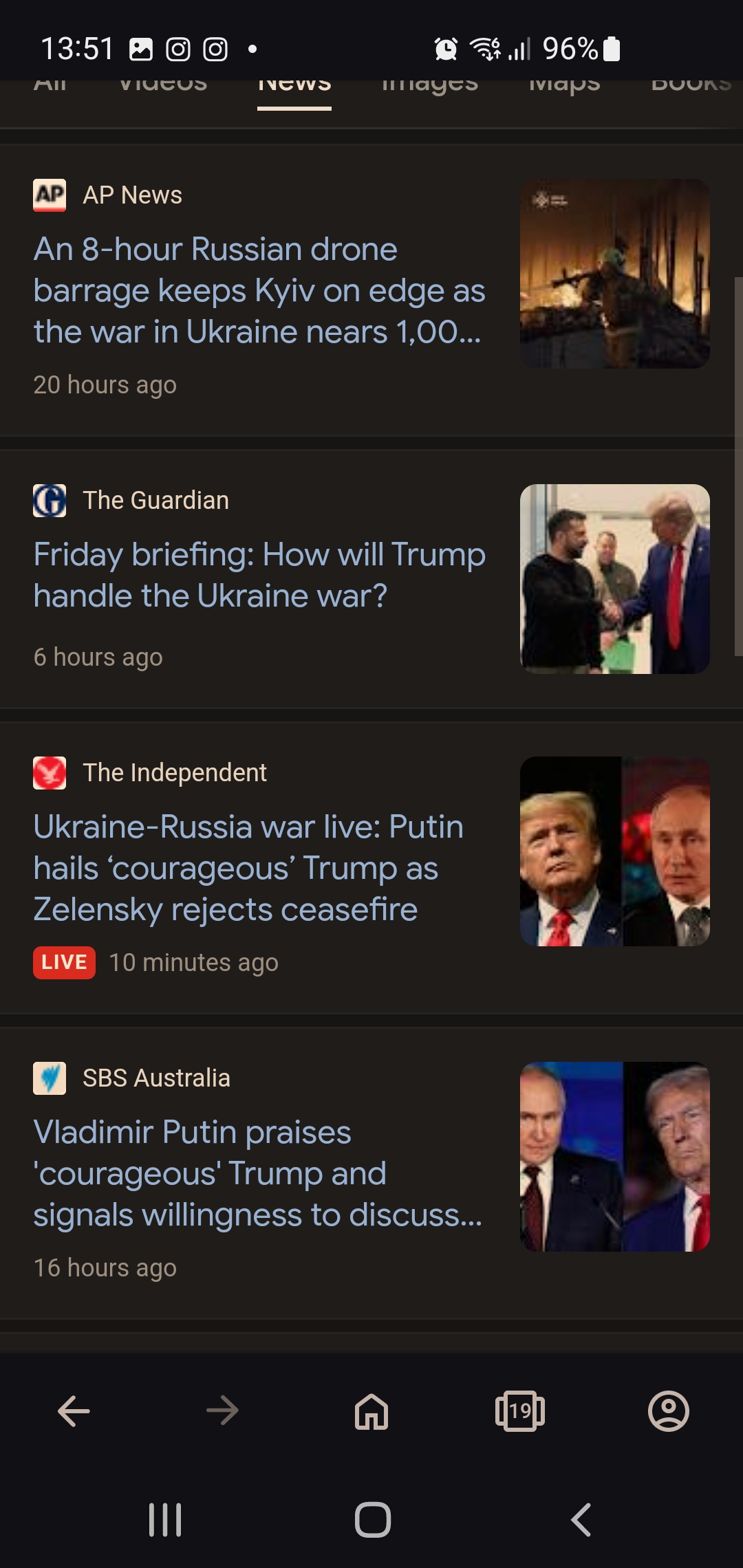The image size is (743, 1568).
Task: Open SBS Australia Vladimir Putin praises article
Action: click(x=258, y=1173)
